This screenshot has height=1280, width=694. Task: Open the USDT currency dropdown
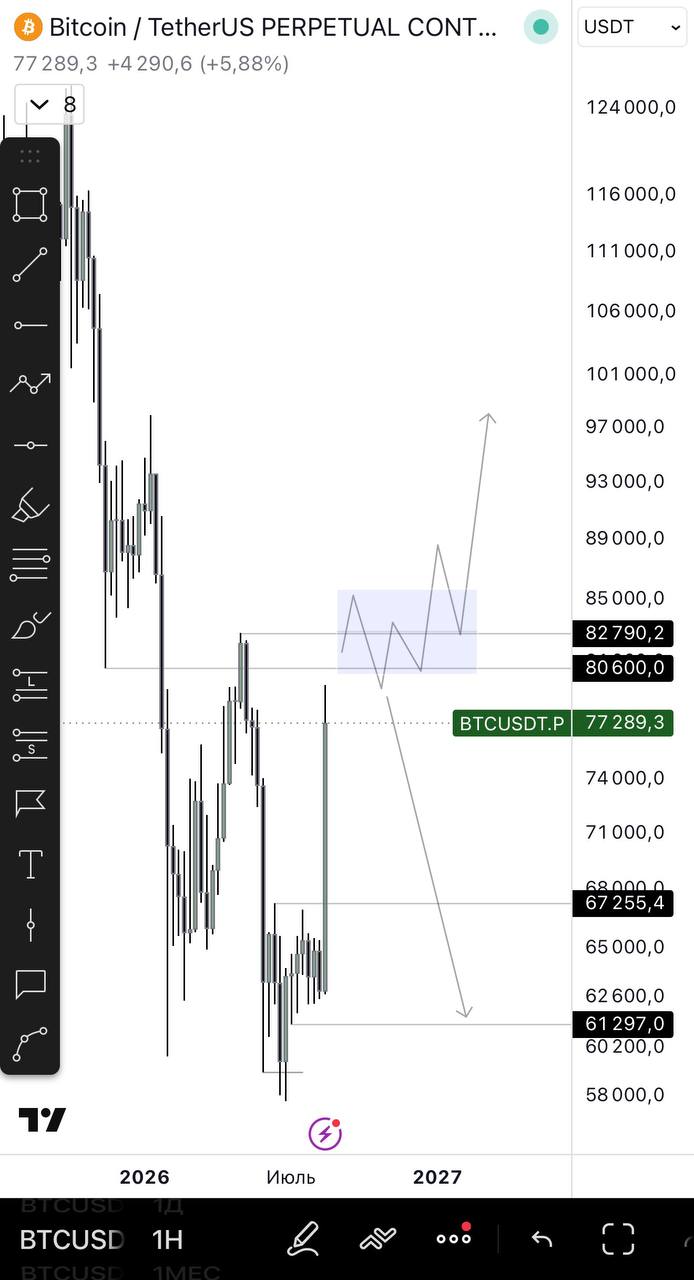[x=632, y=27]
